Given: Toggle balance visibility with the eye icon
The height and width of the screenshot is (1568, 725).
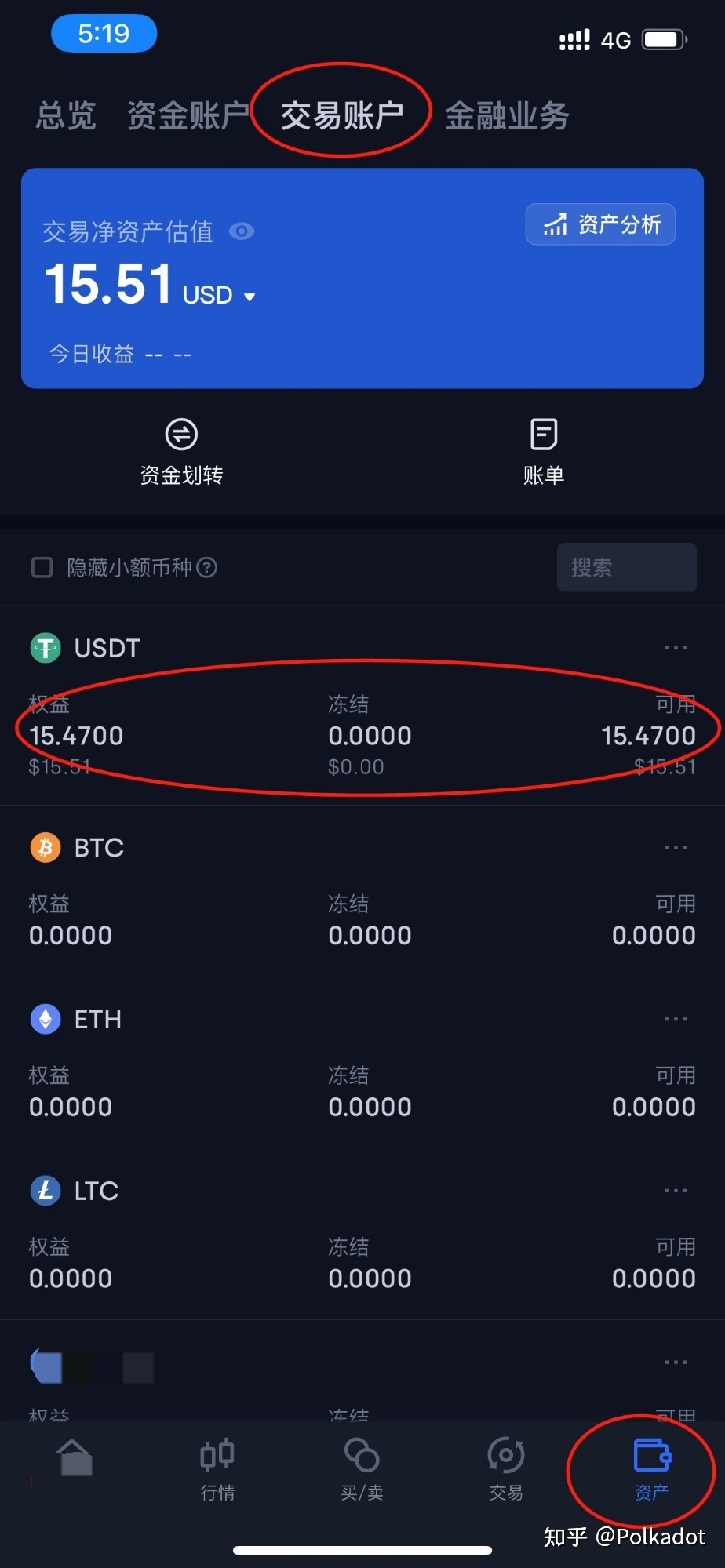Looking at the screenshot, I should [242, 231].
